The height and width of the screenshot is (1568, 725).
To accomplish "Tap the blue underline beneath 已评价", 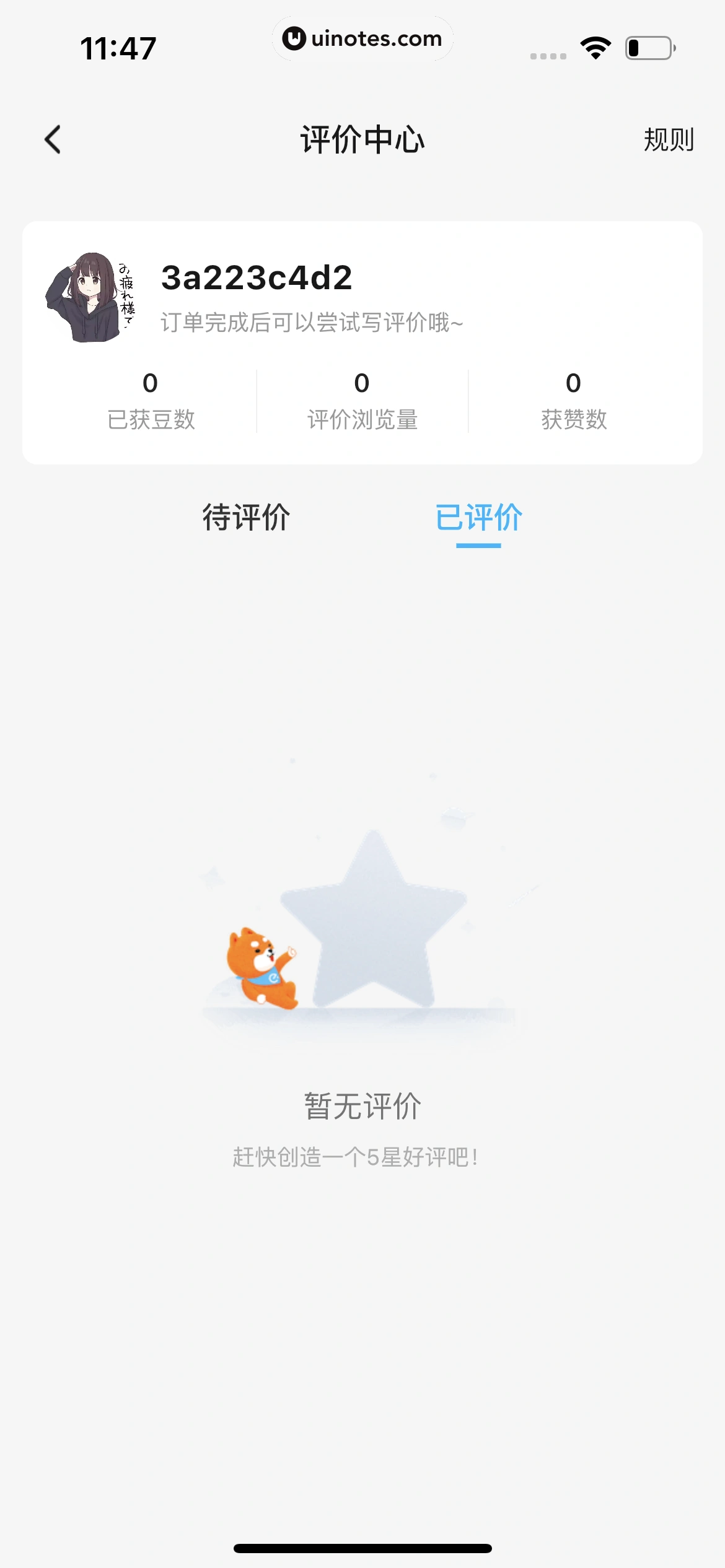I will 477,546.
